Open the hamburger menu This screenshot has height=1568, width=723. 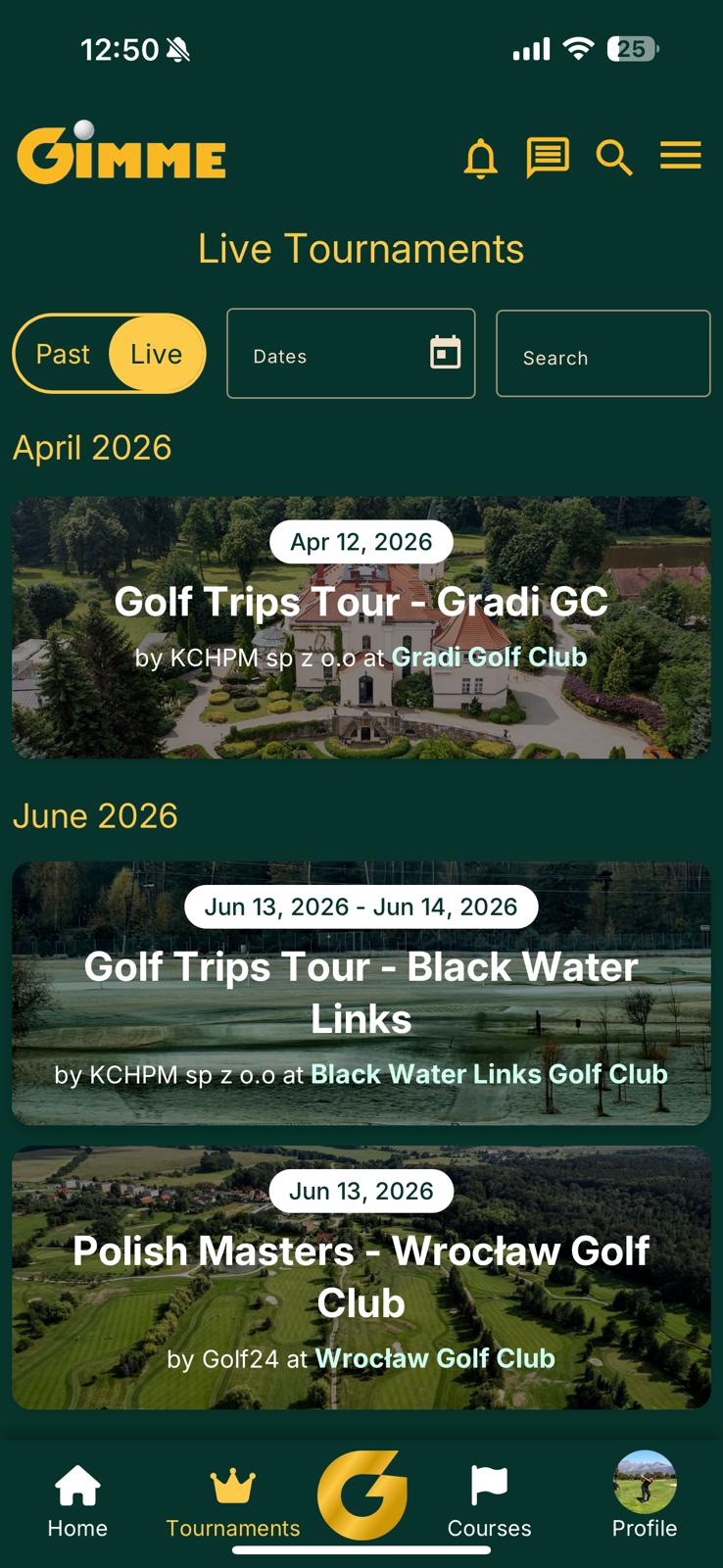coord(680,156)
